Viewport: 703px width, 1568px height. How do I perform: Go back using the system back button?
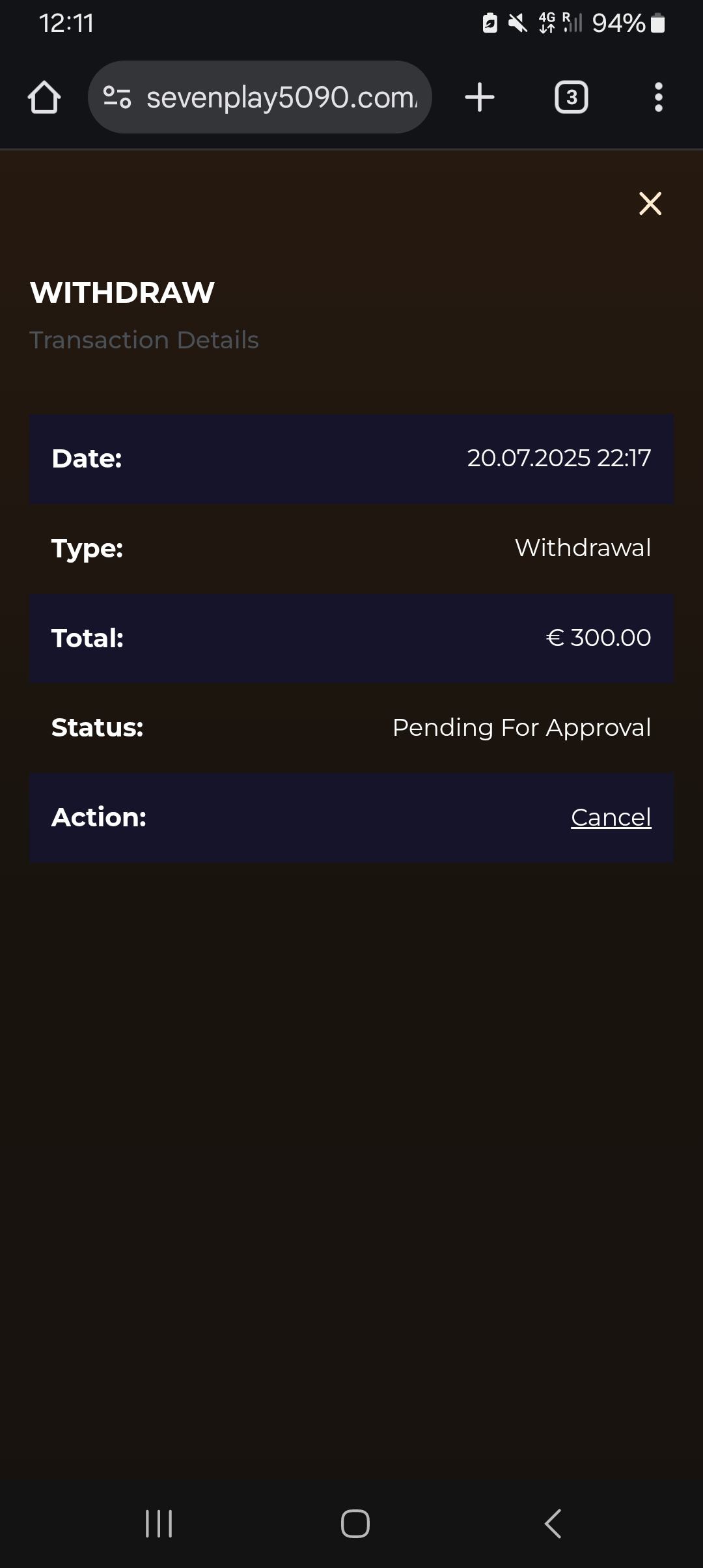pyautogui.click(x=553, y=1524)
